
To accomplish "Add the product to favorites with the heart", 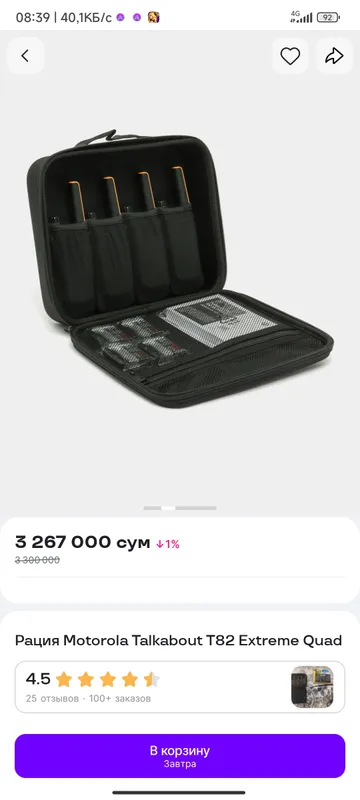I will tap(290, 56).
